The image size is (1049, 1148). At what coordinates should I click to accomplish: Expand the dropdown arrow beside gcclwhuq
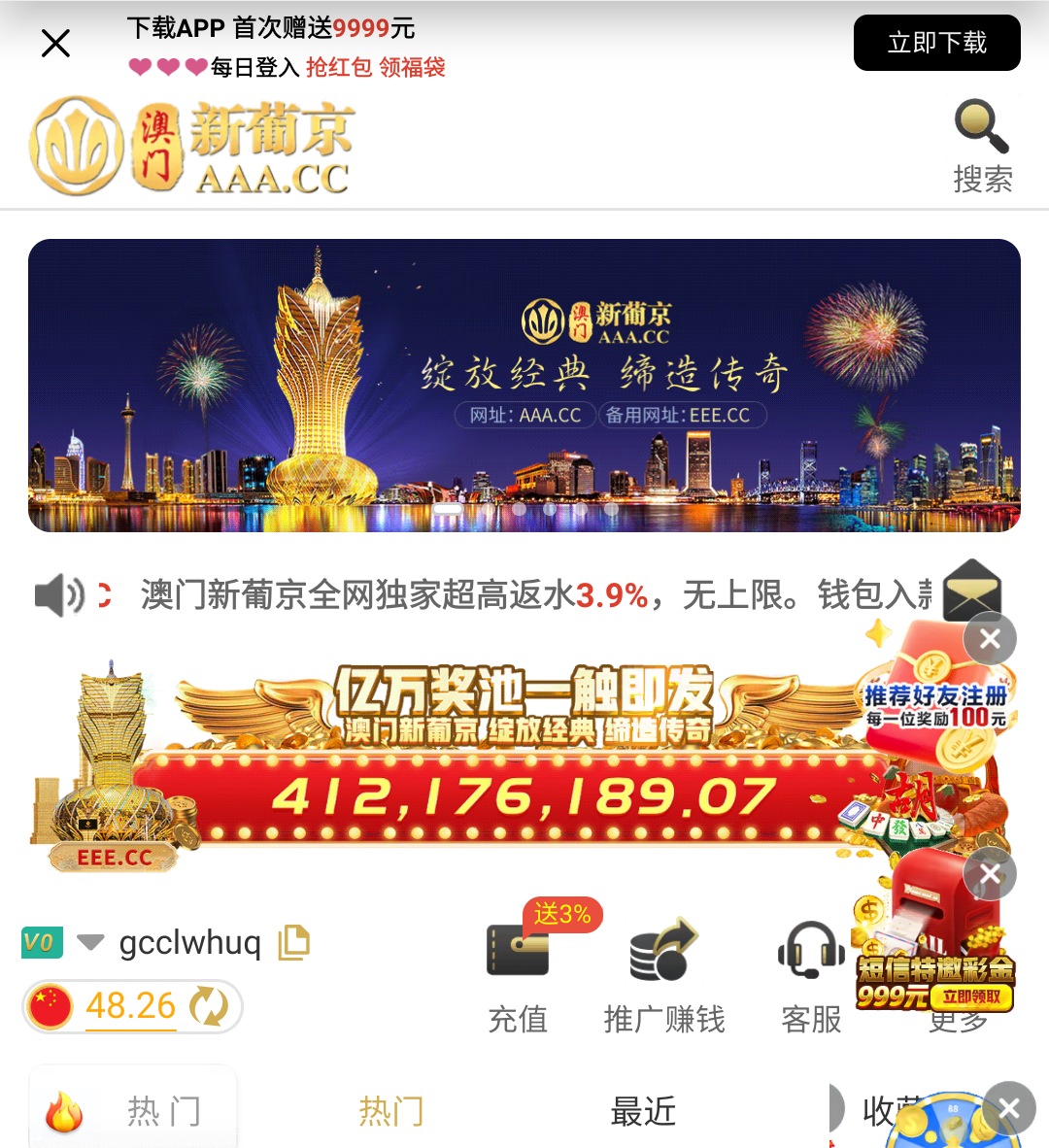(x=90, y=942)
